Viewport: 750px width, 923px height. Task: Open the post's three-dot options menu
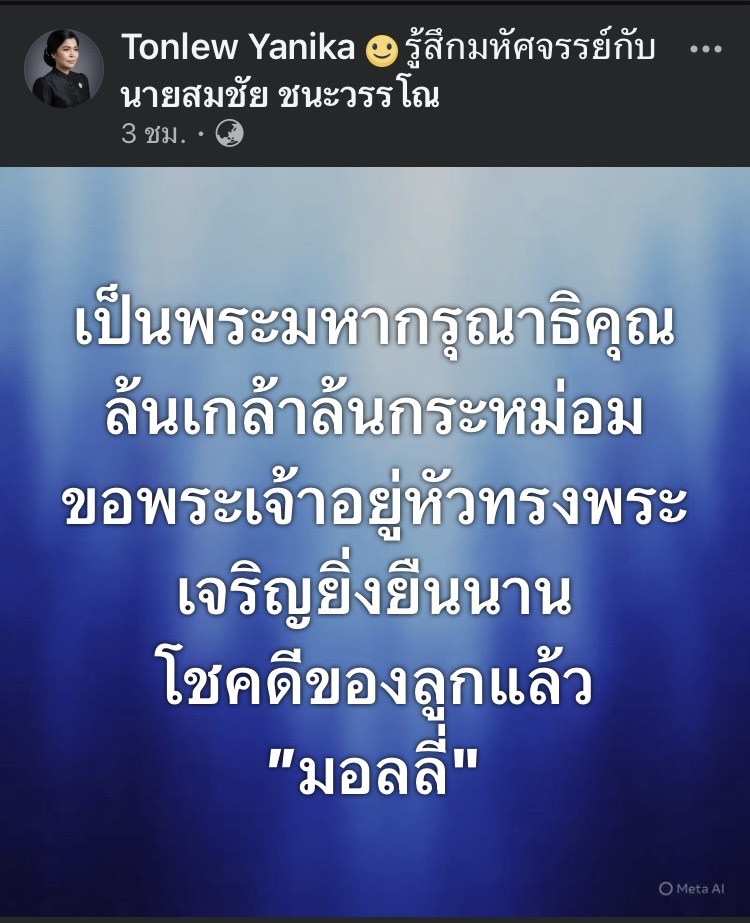706,49
